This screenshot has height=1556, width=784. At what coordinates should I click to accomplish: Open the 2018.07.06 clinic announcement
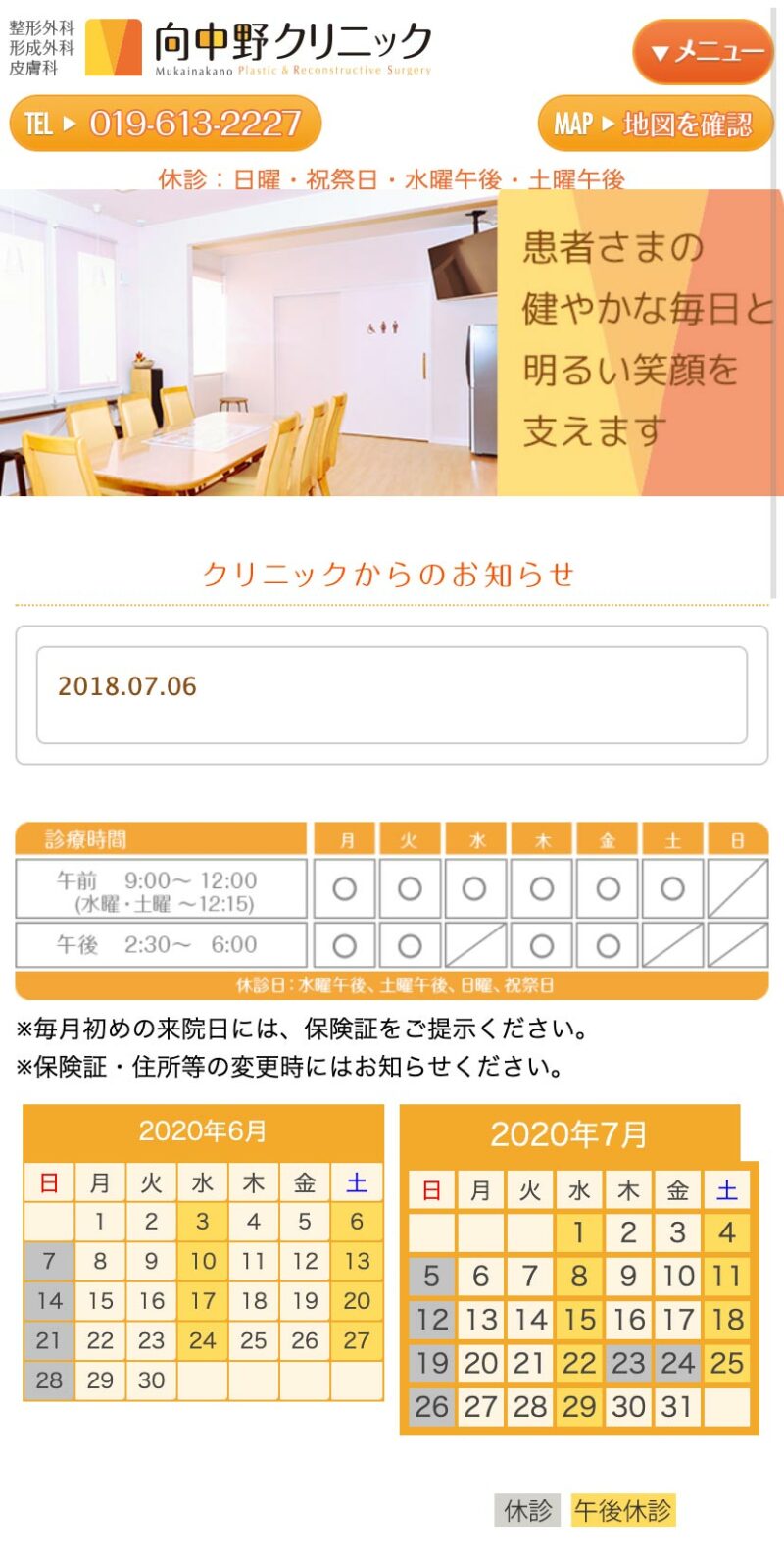click(x=127, y=686)
